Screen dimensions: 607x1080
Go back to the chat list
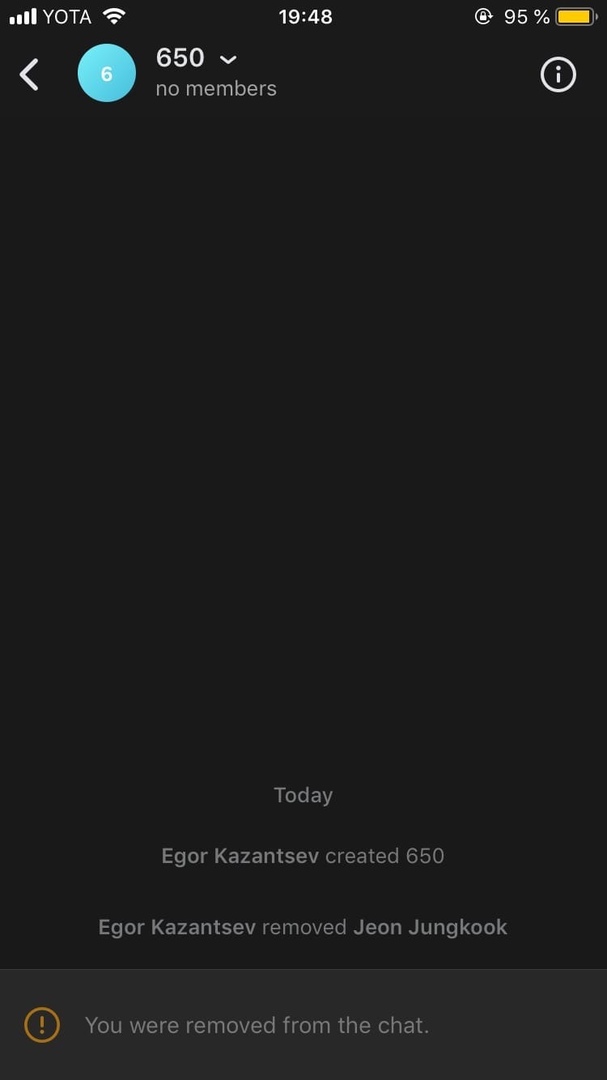[30, 74]
